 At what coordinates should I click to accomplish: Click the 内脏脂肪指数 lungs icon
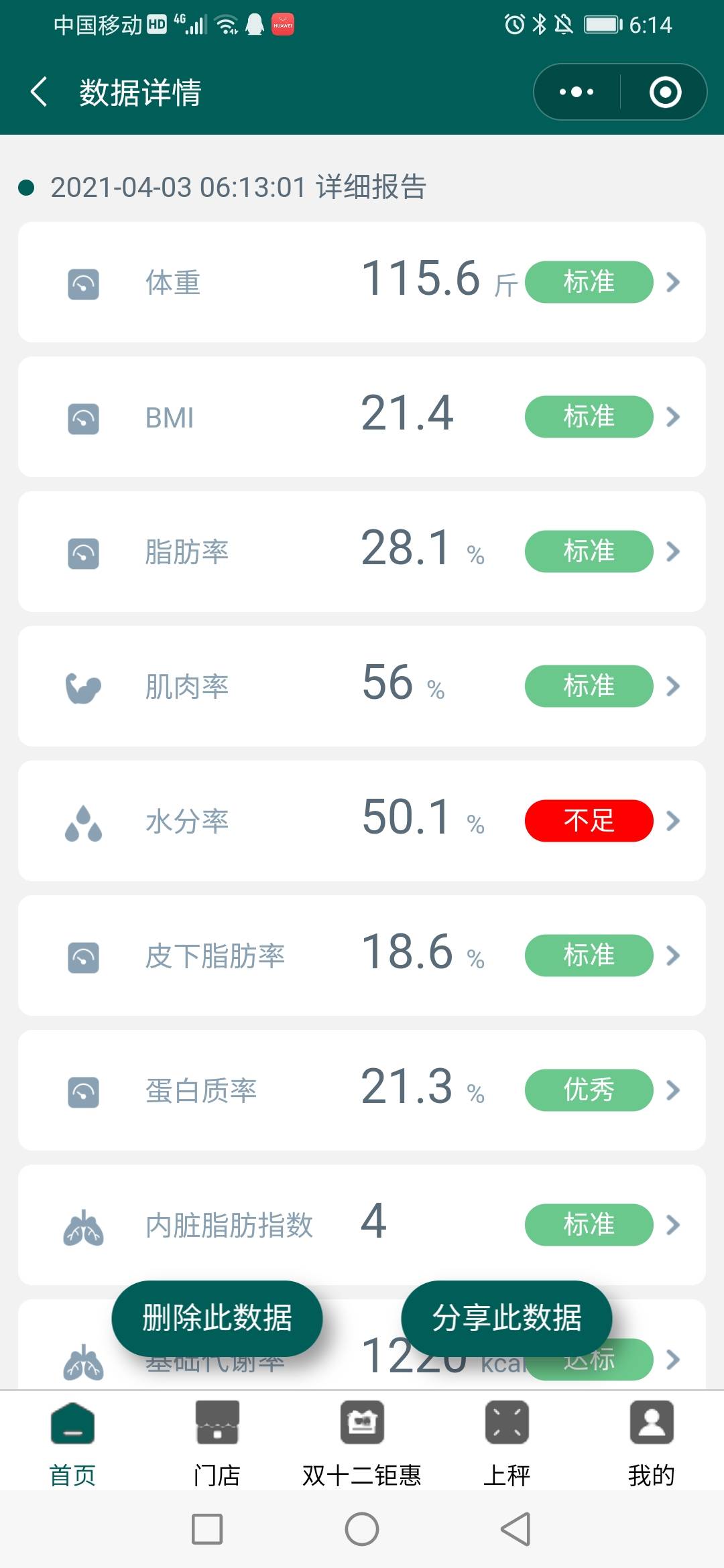click(x=83, y=1225)
